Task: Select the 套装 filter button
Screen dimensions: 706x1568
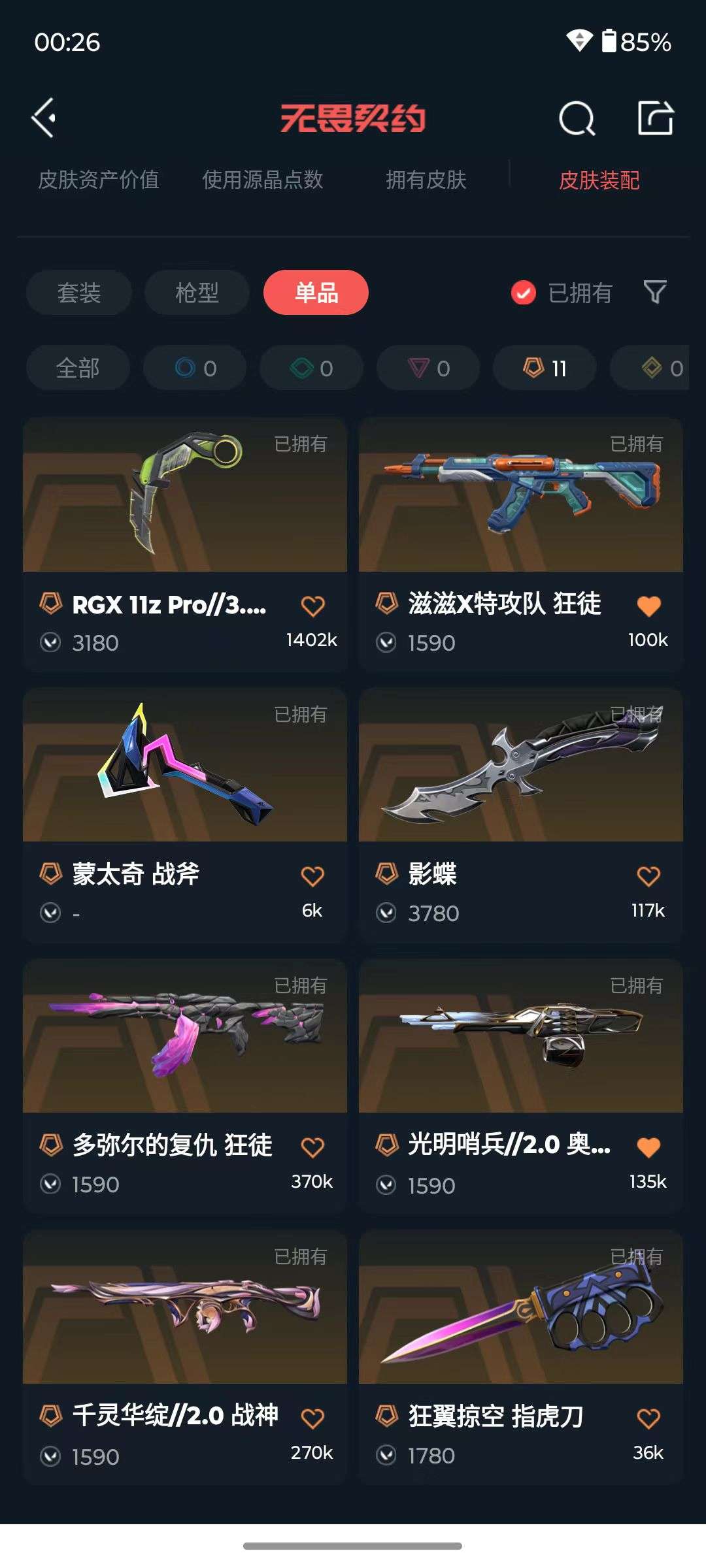Action: [x=78, y=293]
